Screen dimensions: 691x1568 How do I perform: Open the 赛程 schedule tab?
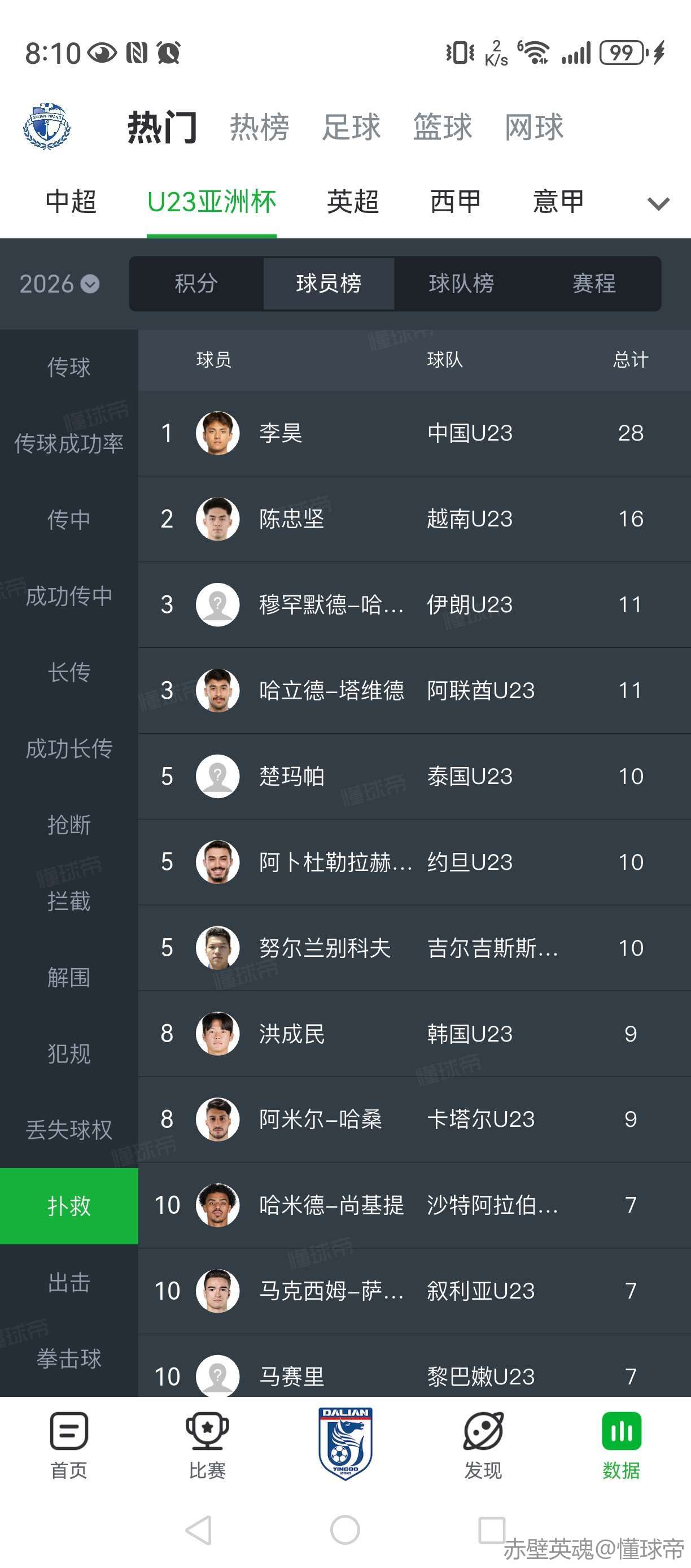click(x=594, y=284)
